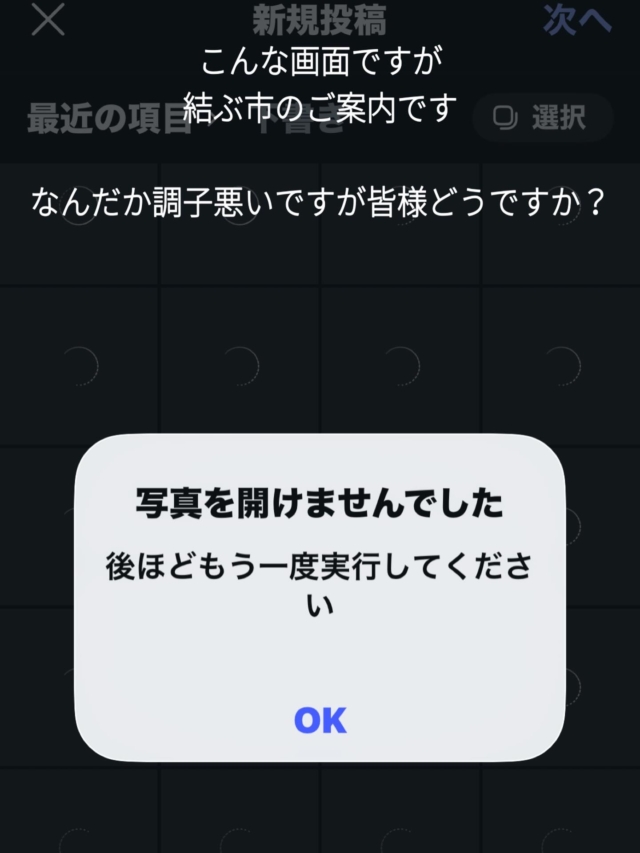Tap the 選択 multi-select button
640x853 pixels.
(542, 118)
